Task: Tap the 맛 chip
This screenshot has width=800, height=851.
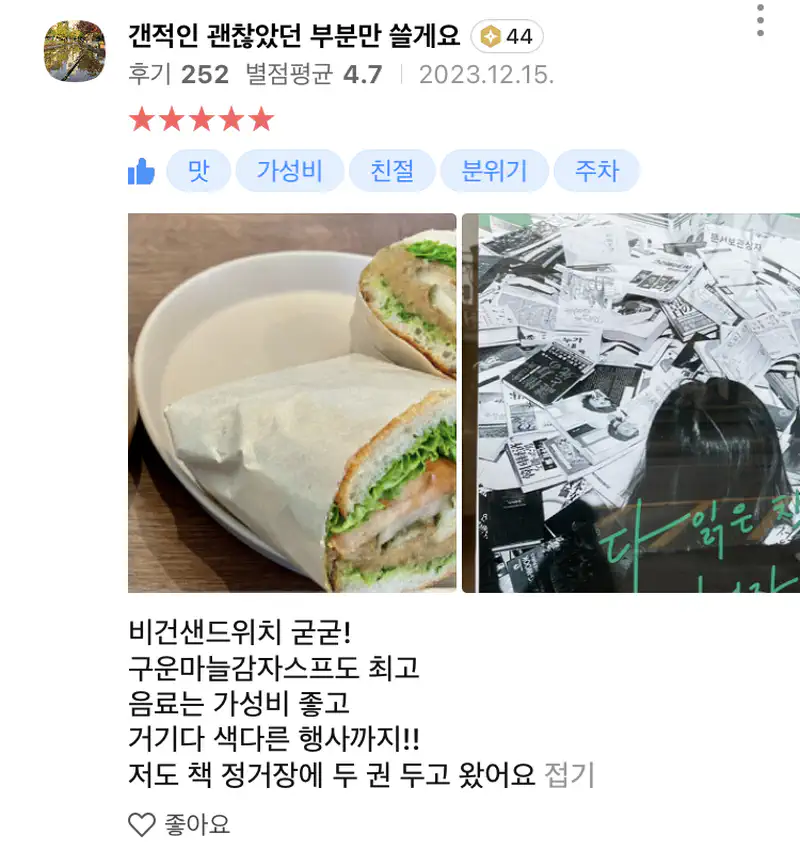Action: pyautogui.click(x=198, y=171)
